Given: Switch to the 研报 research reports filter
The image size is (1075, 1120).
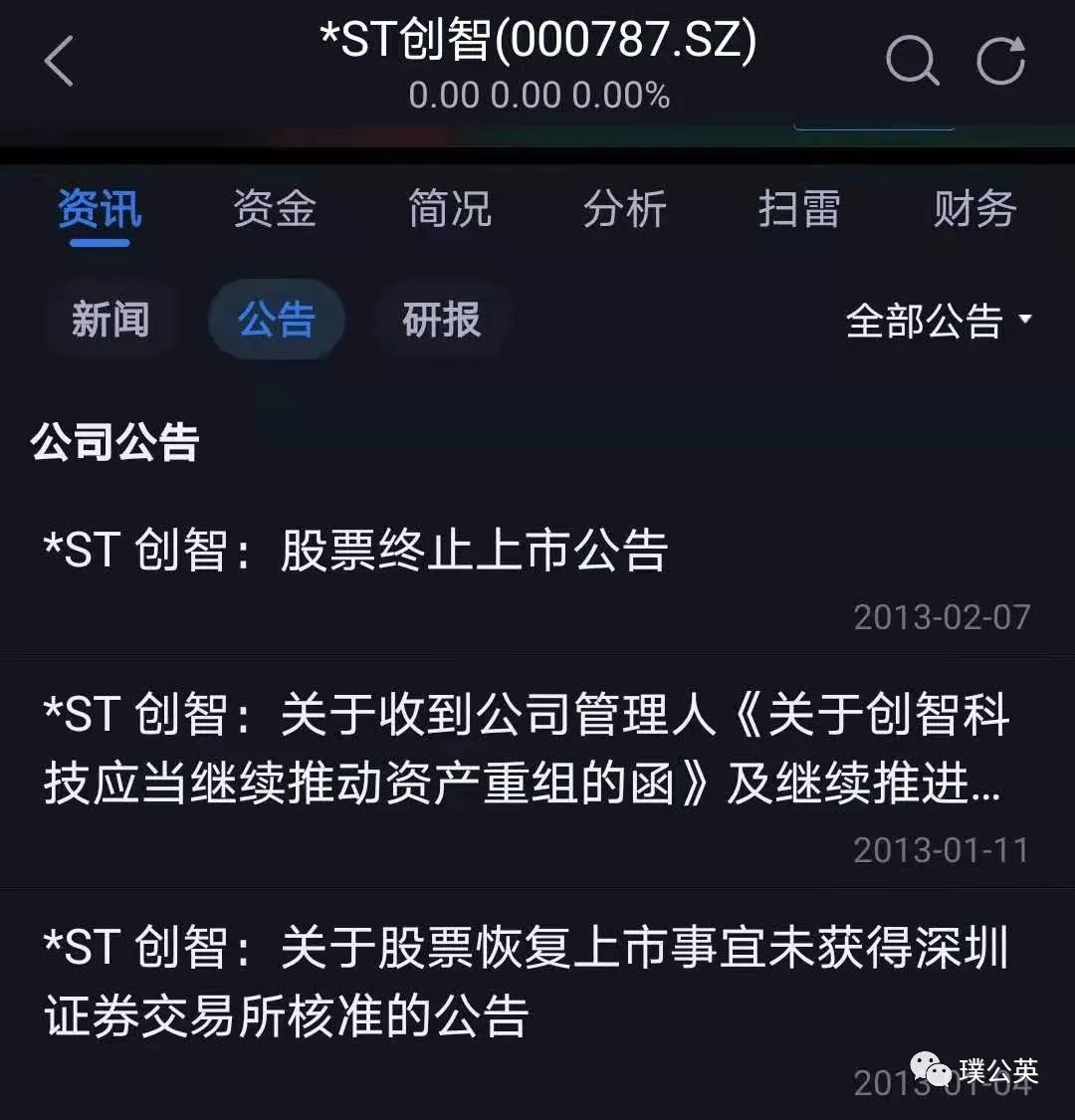Looking at the screenshot, I should 440,319.
